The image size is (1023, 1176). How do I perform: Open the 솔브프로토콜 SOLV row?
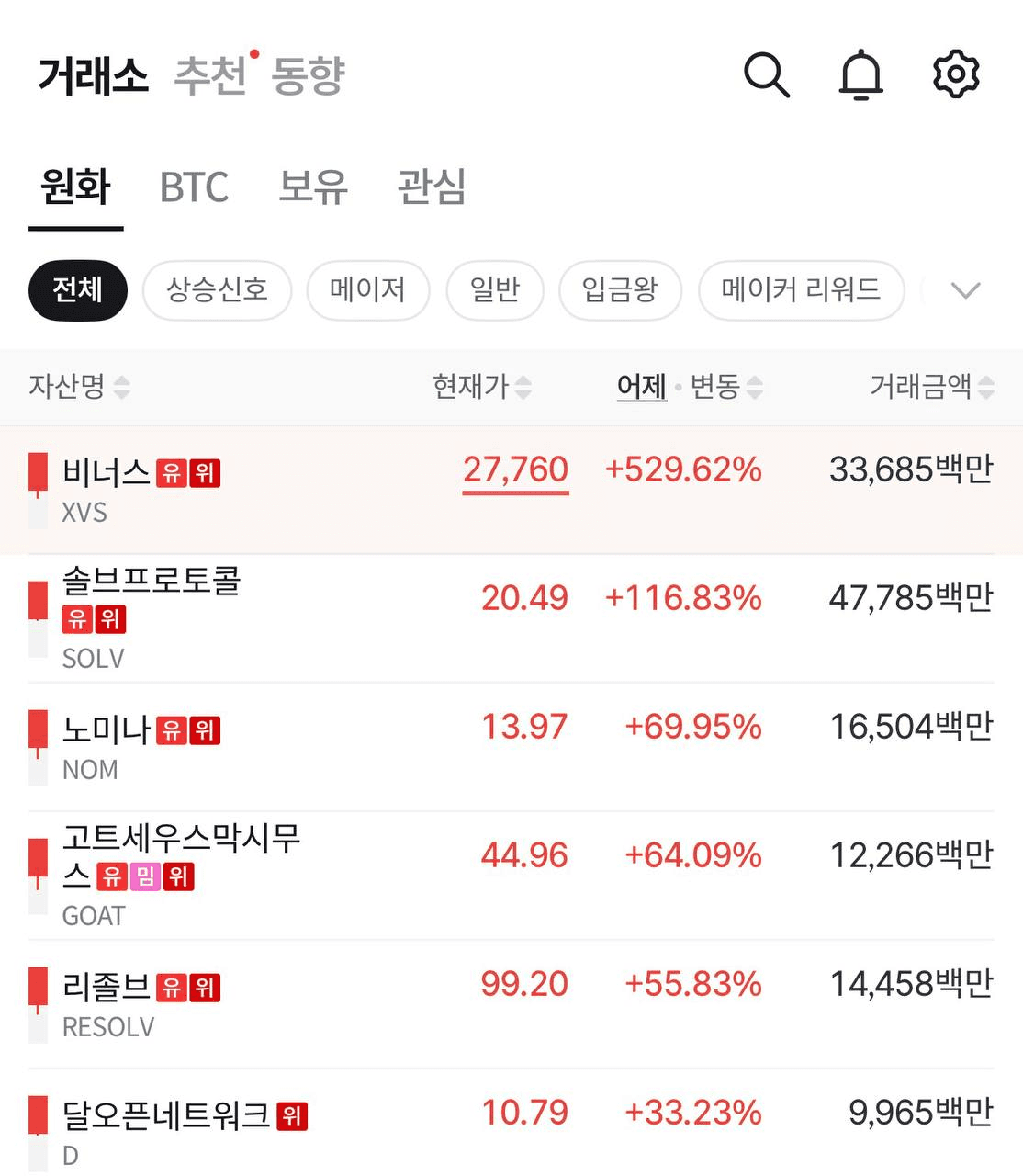(275, 618)
